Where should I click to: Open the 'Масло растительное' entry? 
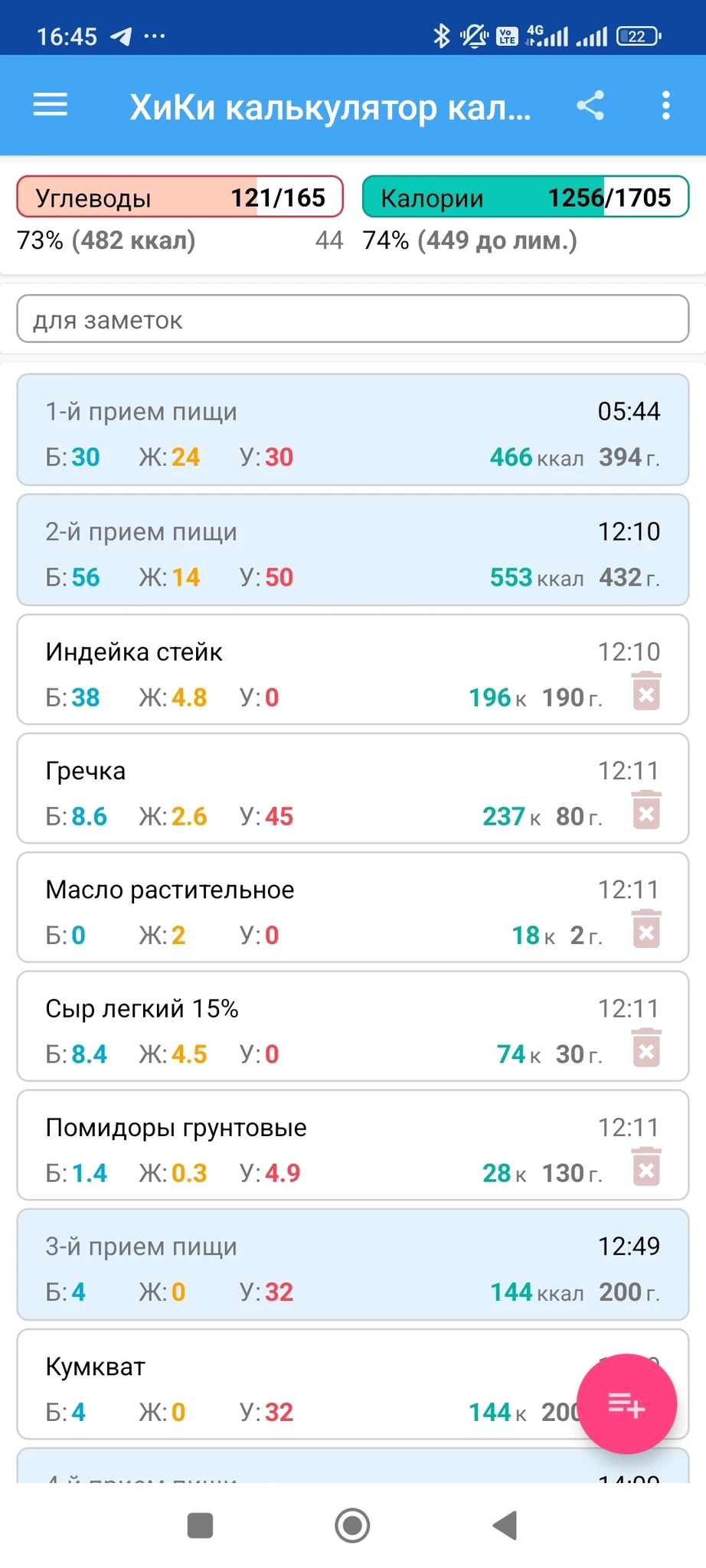(306, 908)
